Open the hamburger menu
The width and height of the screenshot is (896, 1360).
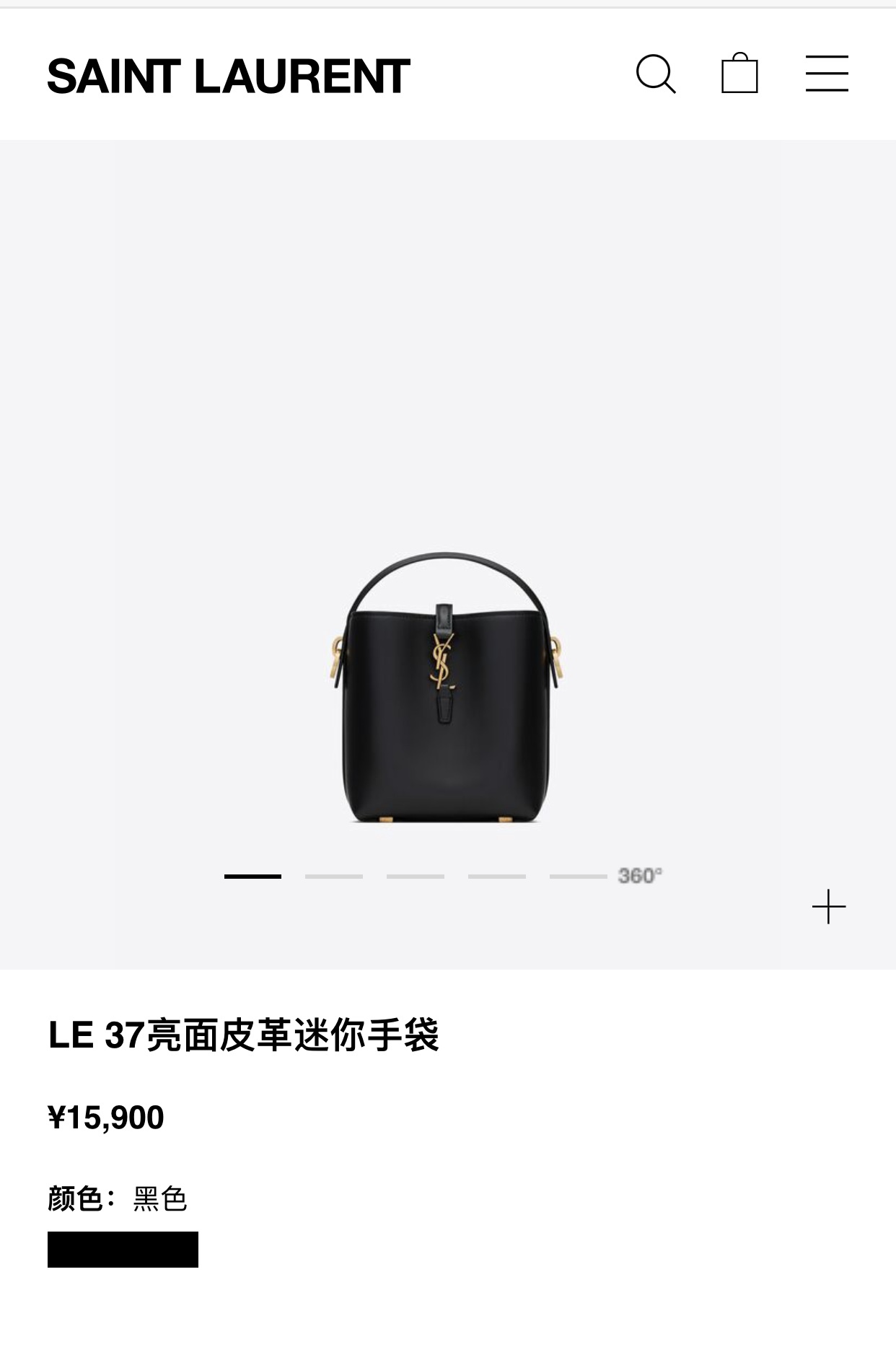pyautogui.click(x=827, y=74)
